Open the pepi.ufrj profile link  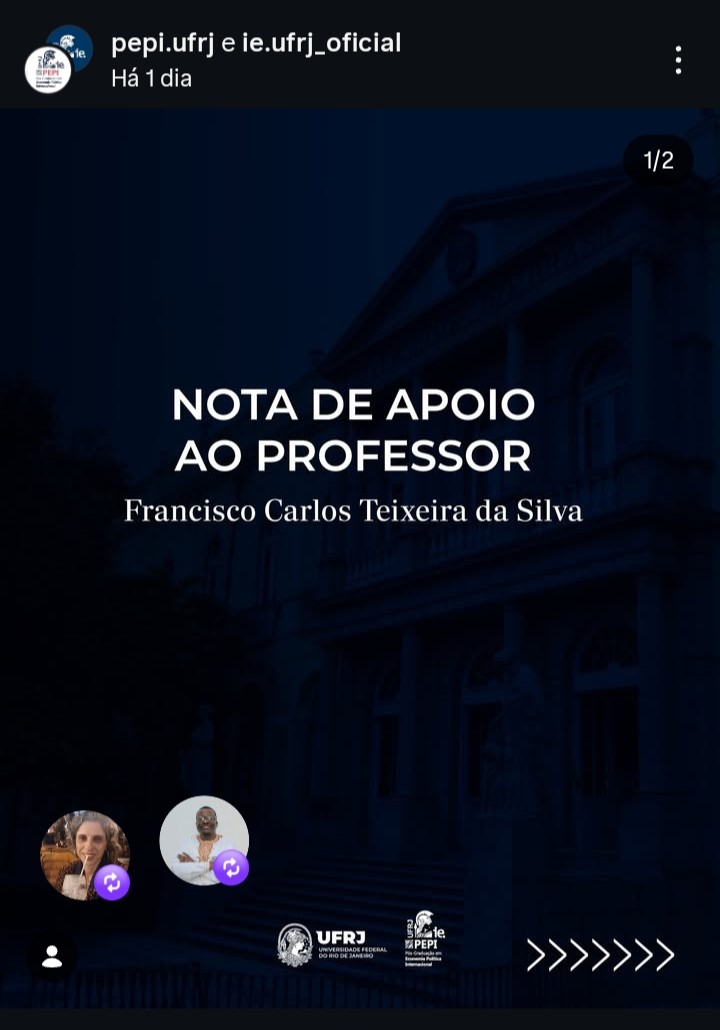(x=162, y=43)
